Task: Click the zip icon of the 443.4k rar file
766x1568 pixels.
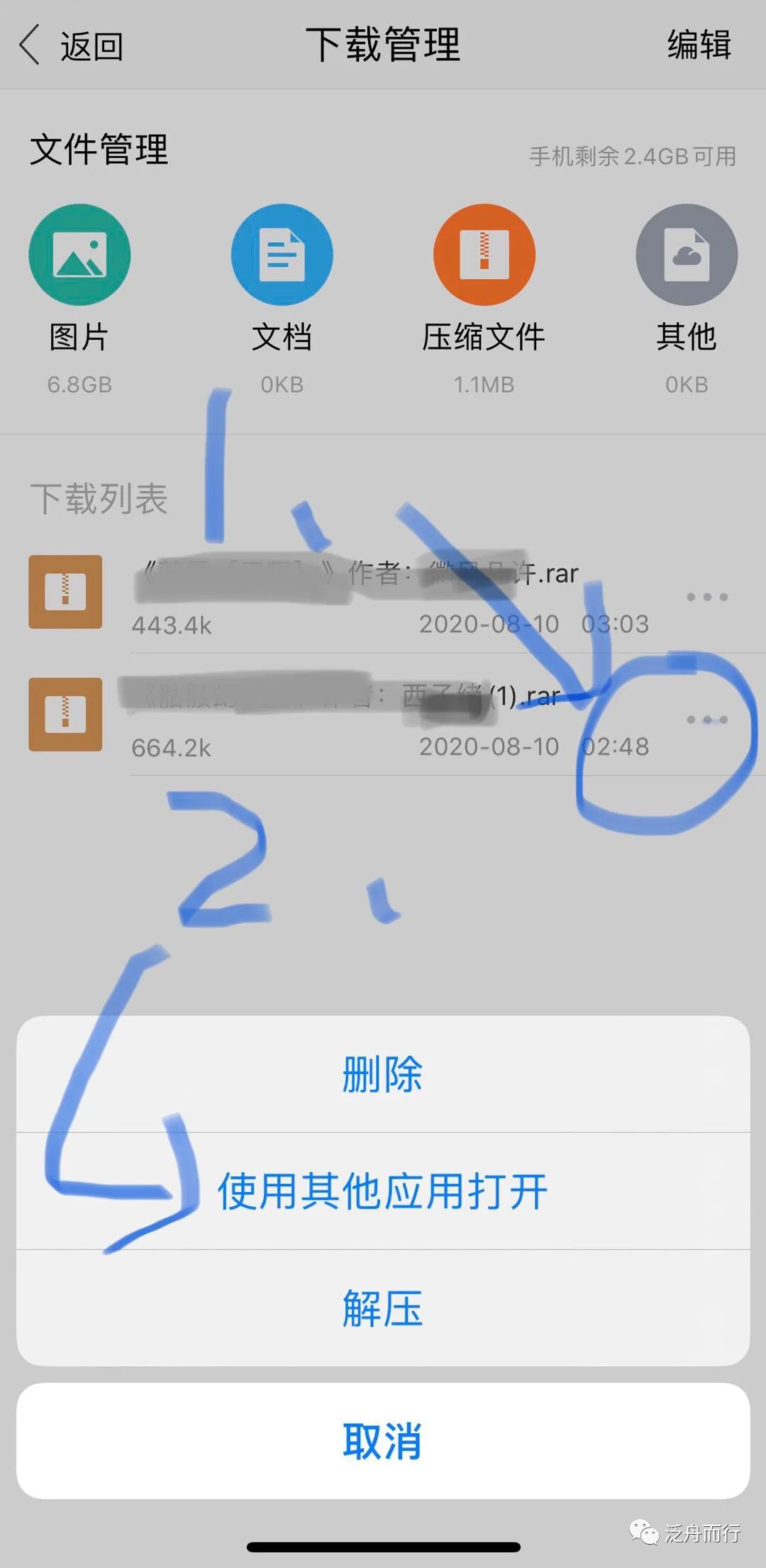Action: point(65,593)
